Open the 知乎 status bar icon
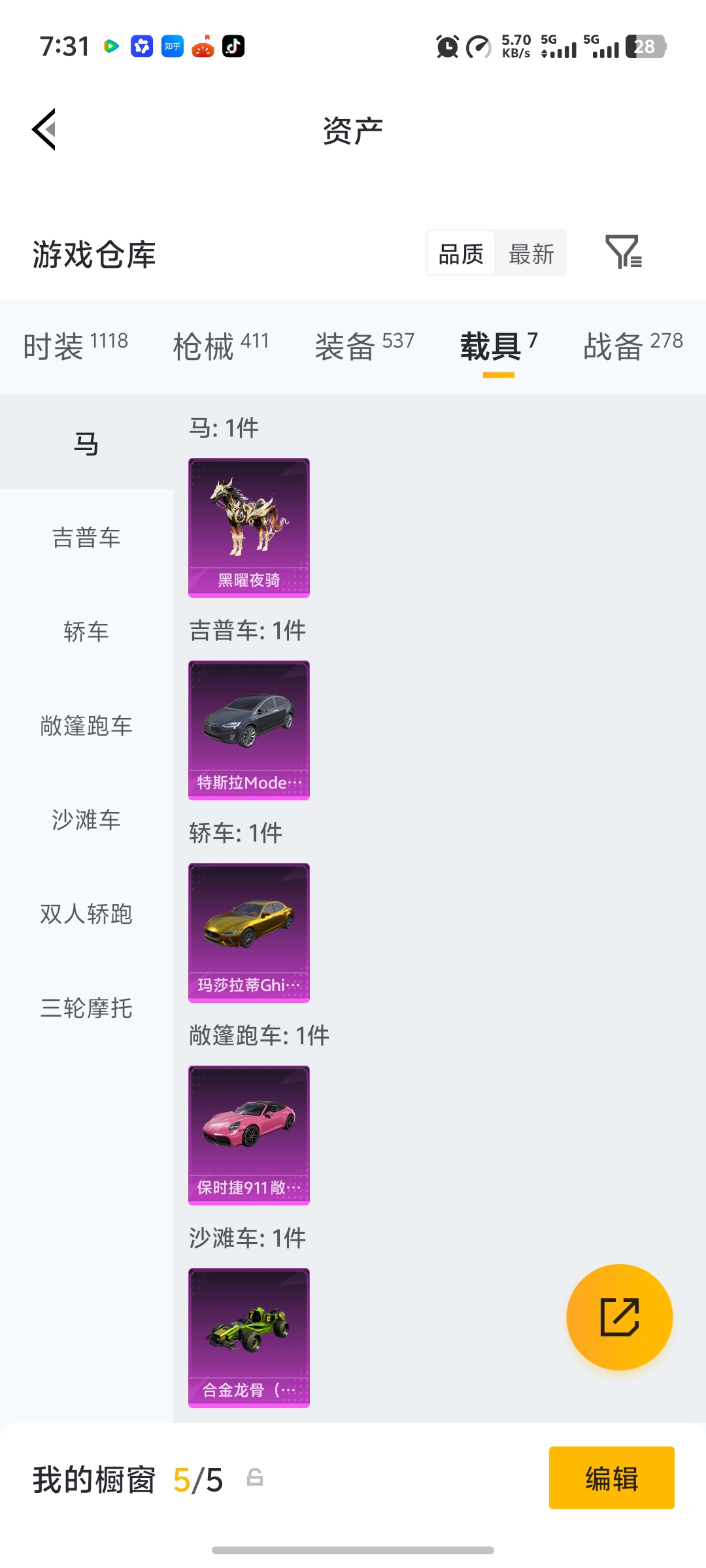Image resolution: width=706 pixels, height=1568 pixels. [171, 46]
